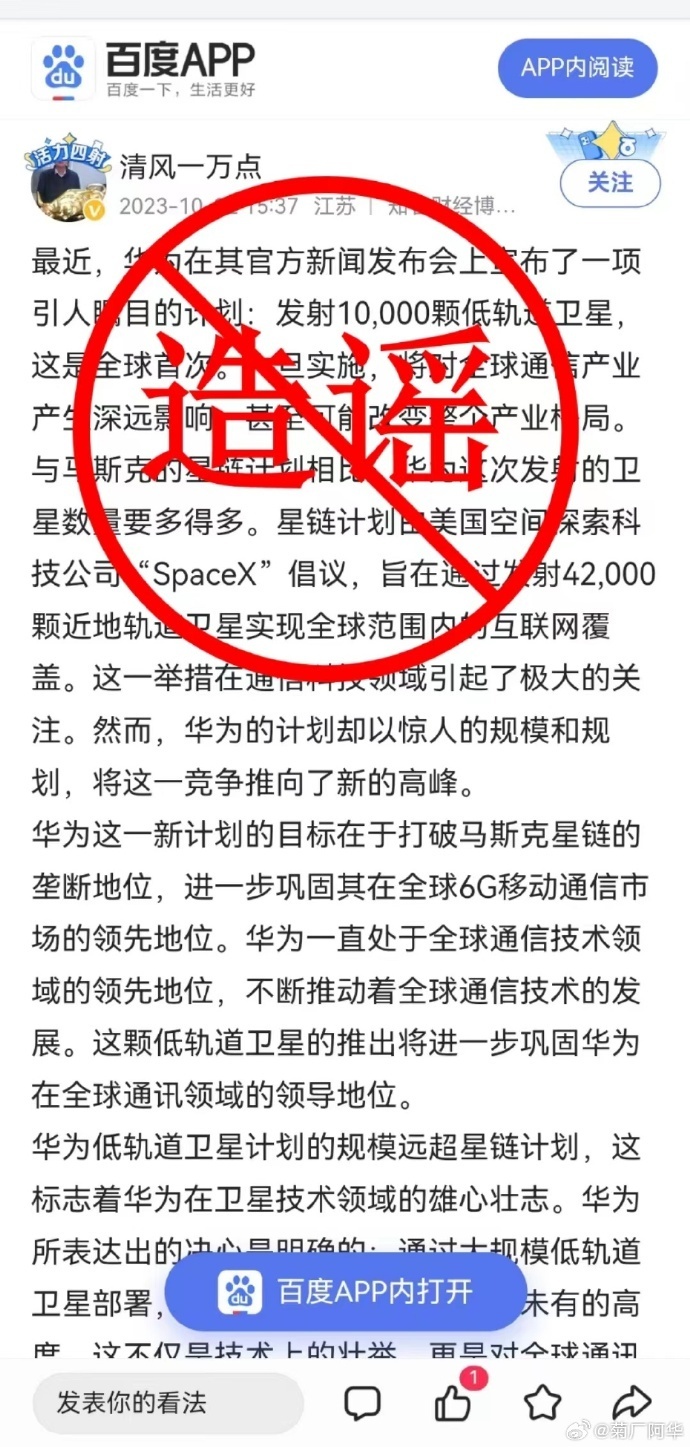Open the comments icon
The height and width of the screenshot is (1447, 690).
point(362,1403)
